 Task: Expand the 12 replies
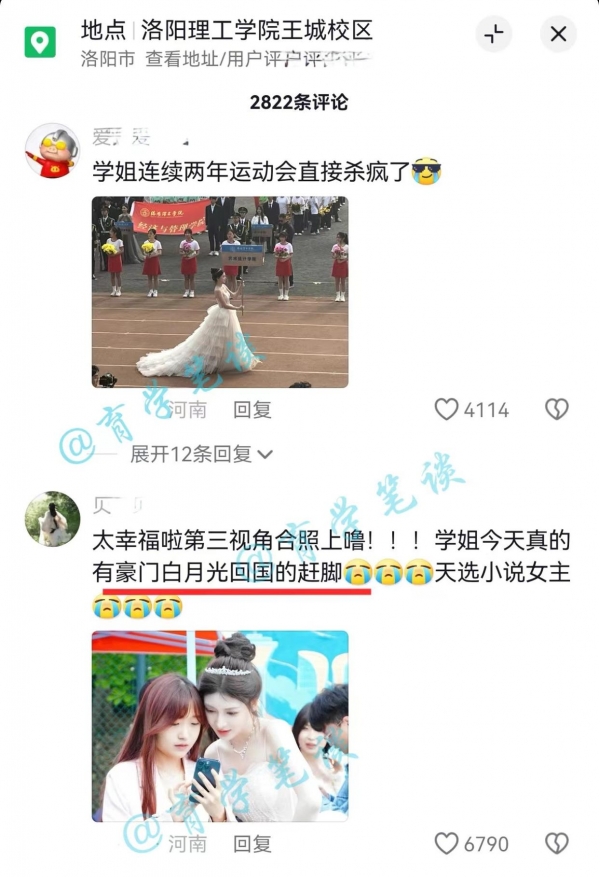(202, 454)
